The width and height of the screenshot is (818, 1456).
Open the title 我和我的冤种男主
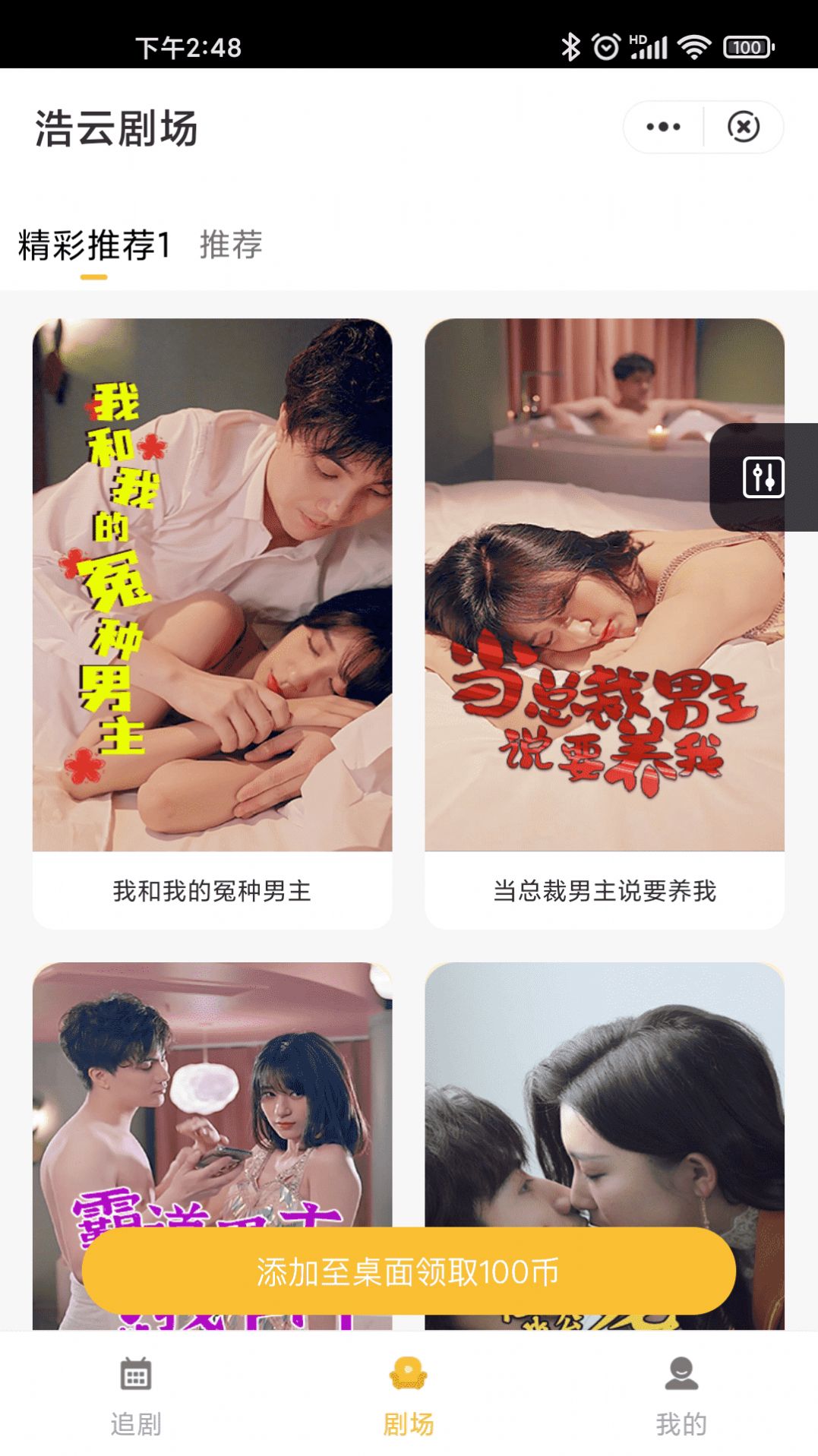click(x=210, y=894)
